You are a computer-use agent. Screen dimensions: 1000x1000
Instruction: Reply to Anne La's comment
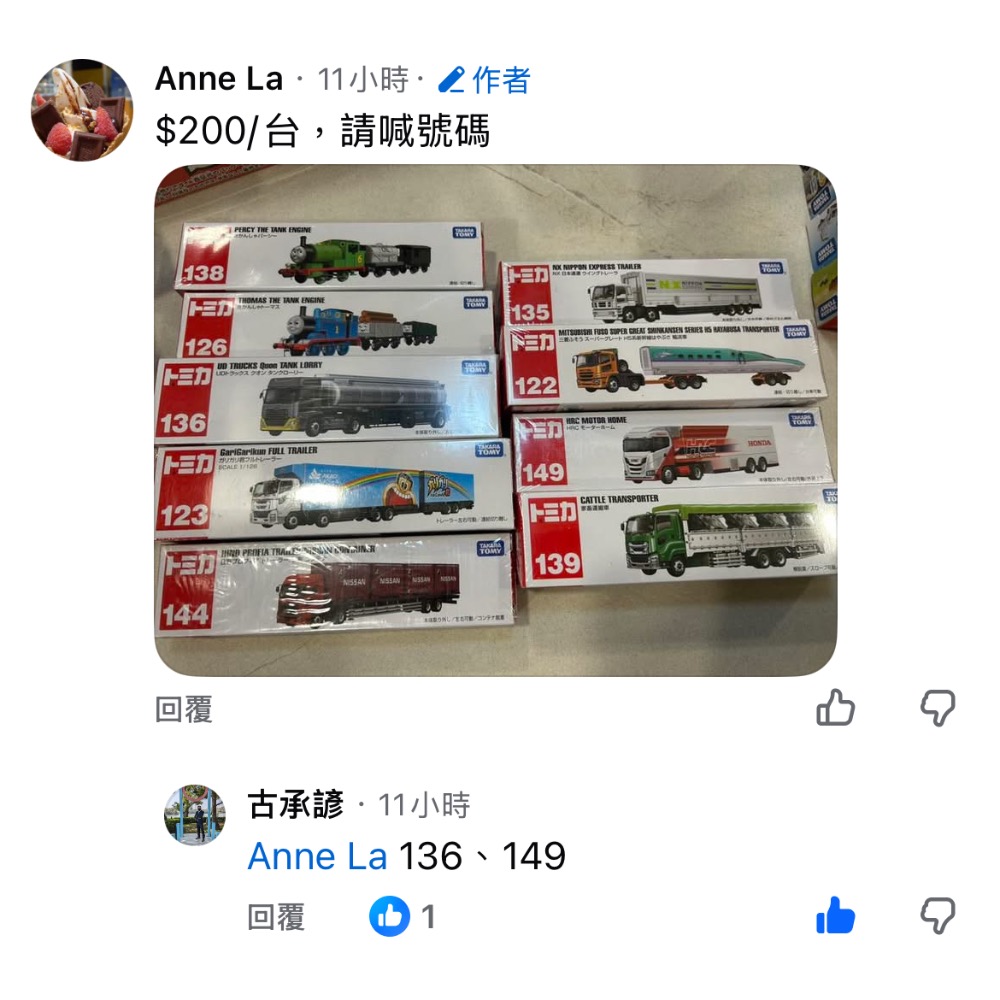pyautogui.click(x=184, y=710)
